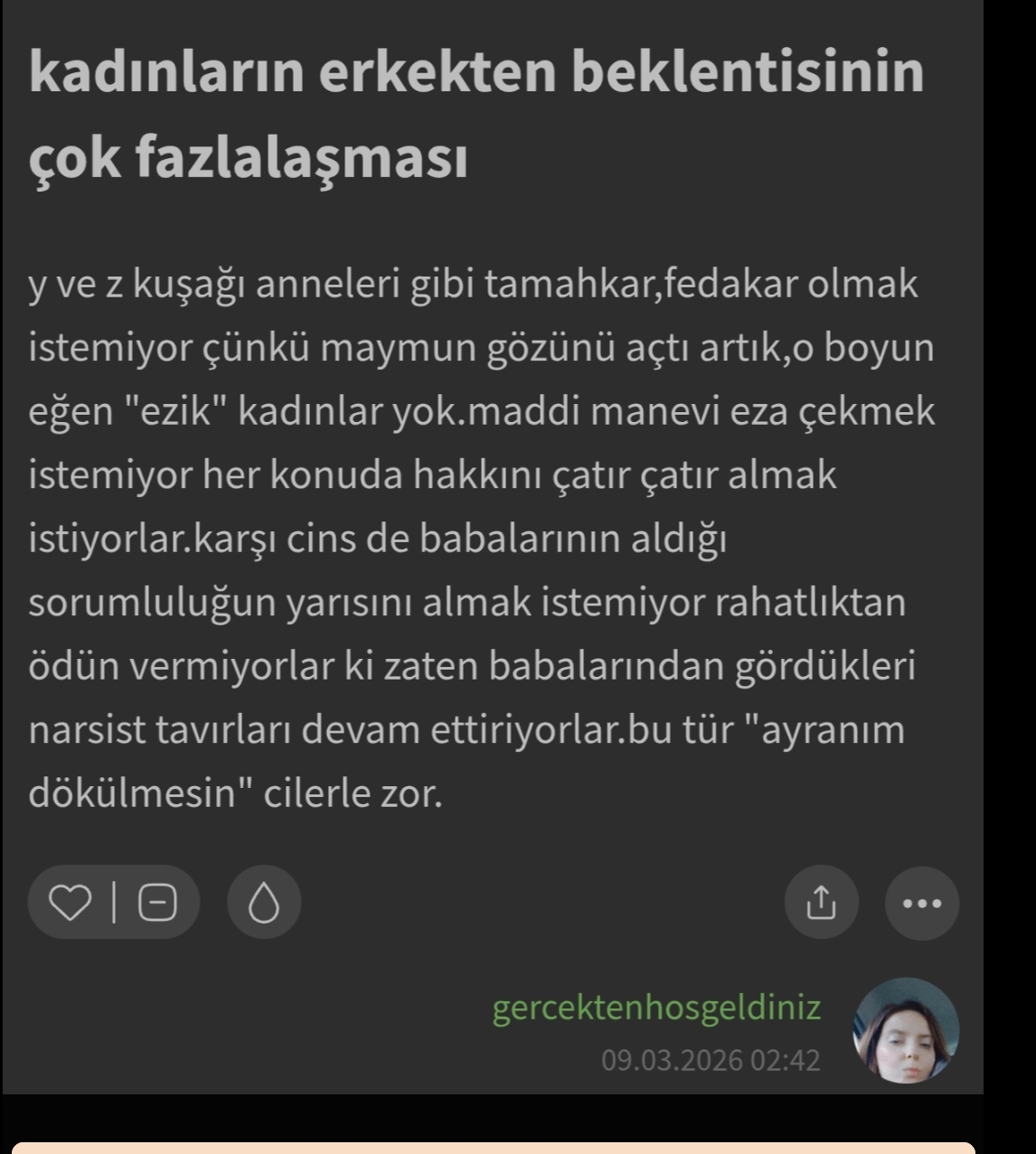Image resolution: width=1036 pixels, height=1154 pixels.
Task: Like this entry with the heart icon
Action: coord(71,902)
